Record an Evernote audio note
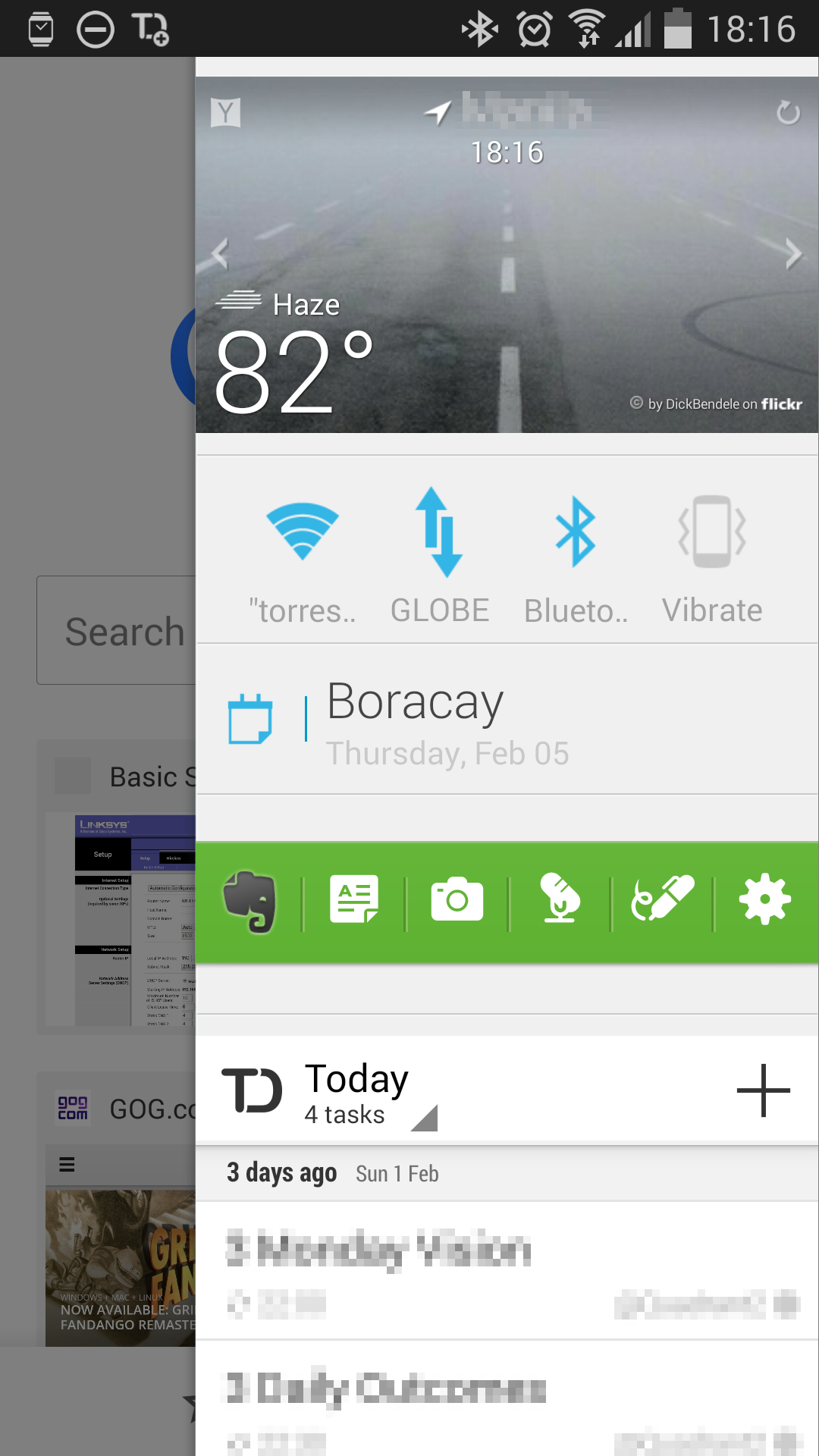This screenshot has width=819, height=1456. pyautogui.click(x=560, y=900)
